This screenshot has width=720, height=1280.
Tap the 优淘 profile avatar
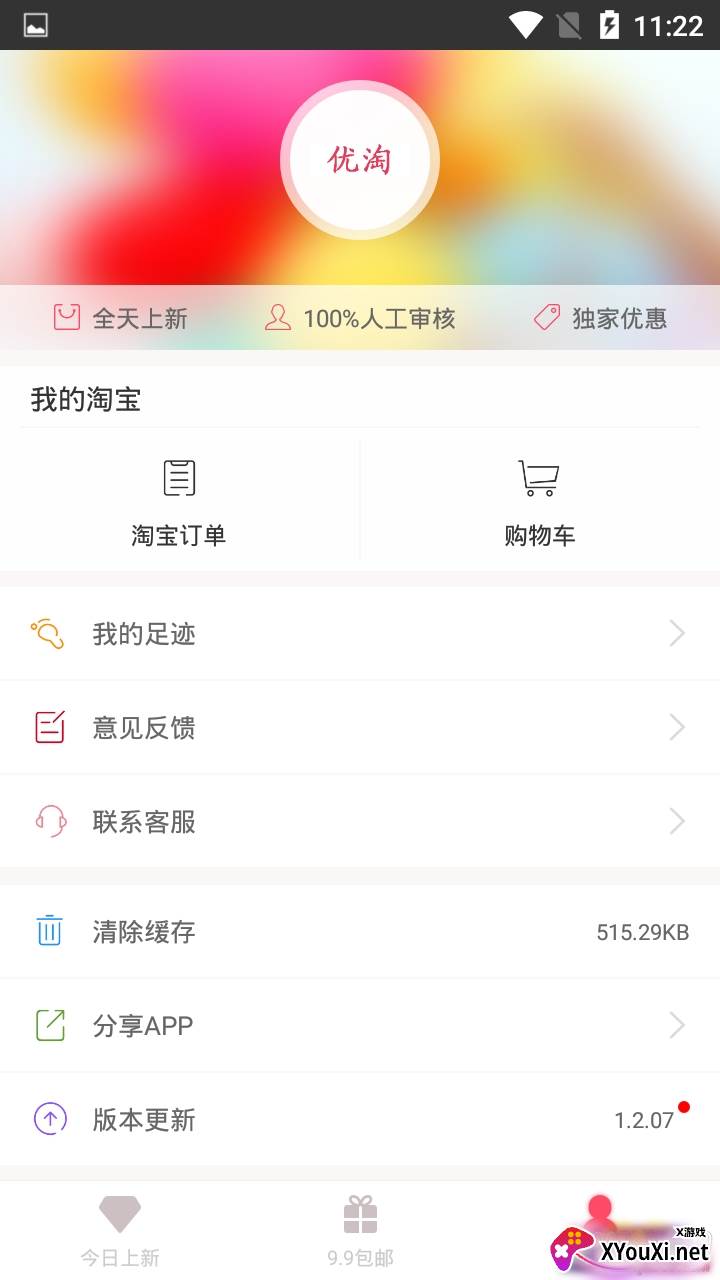click(360, 160)
